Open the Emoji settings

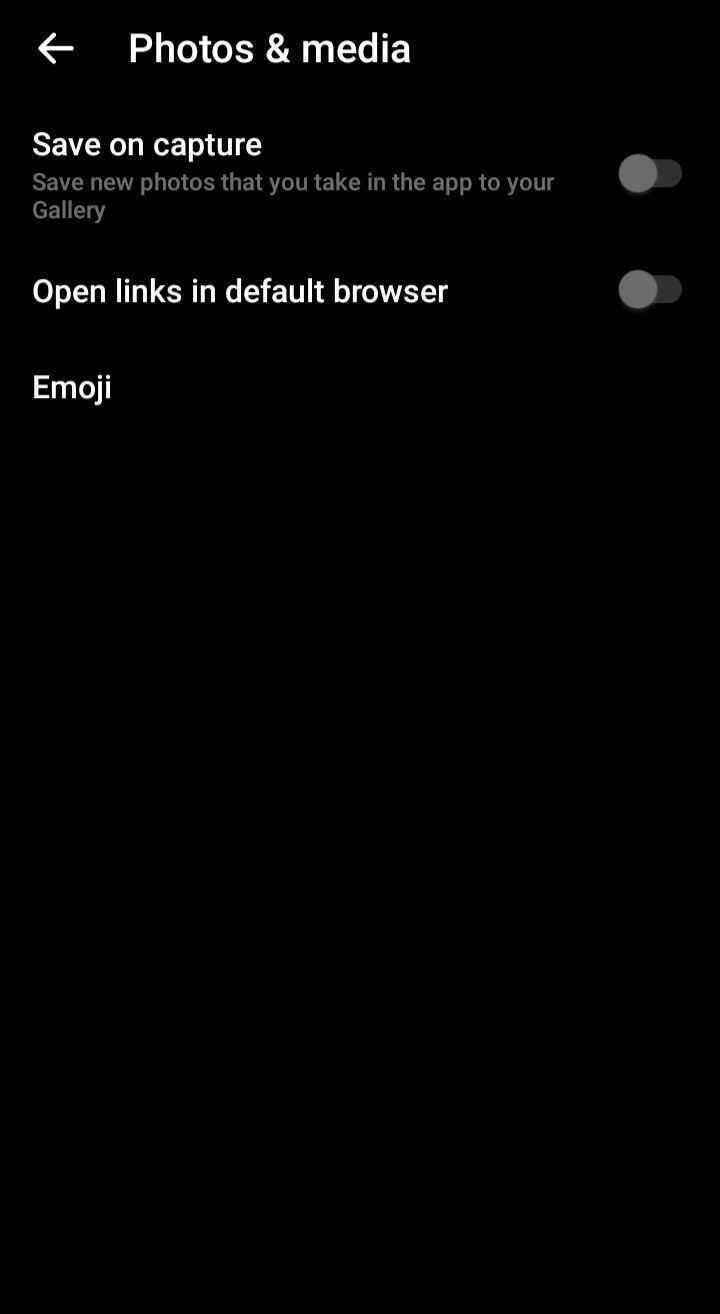point(72,387)
